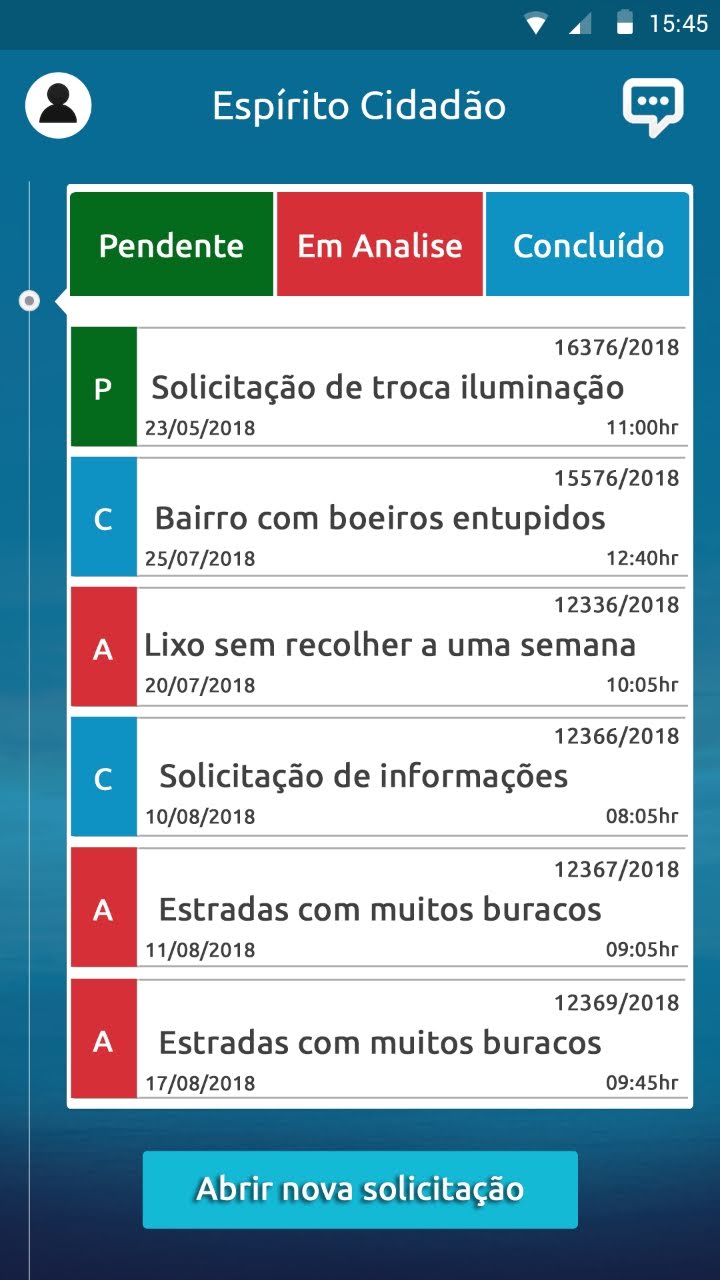Screen dimensions: 720x1280
Task: Show the Concluído requests tab
Action: (588, 246)
